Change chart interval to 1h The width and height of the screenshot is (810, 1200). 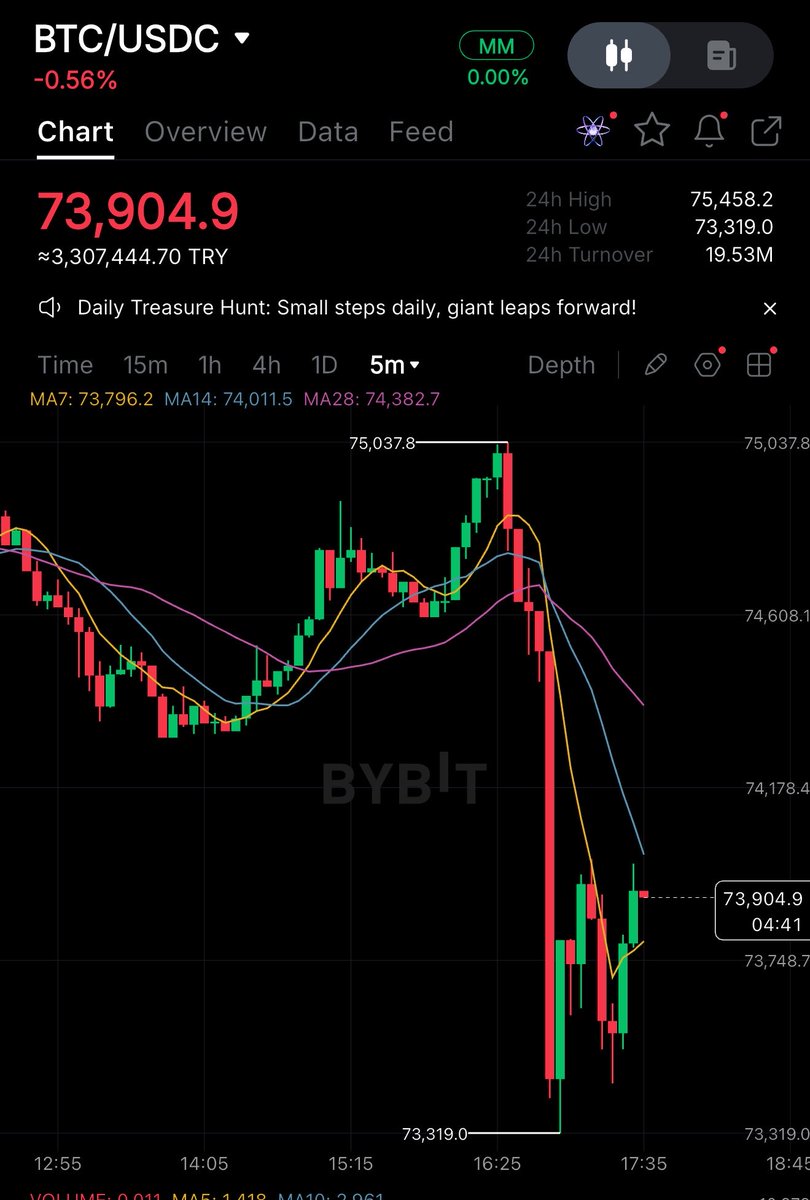(x=209, y=365)
